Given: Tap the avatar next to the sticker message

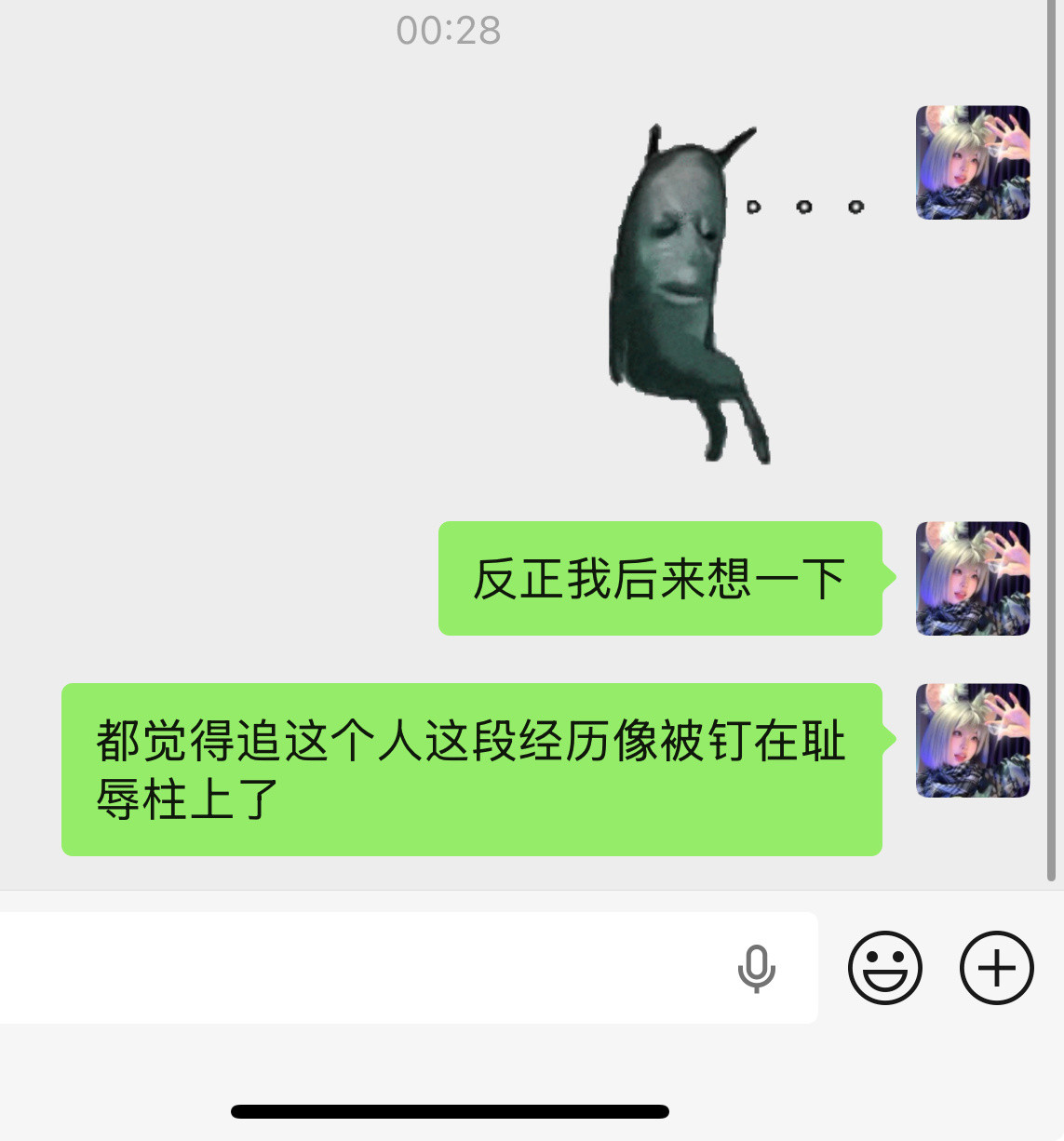Looking at the screenshot, I should coord(972,163).
